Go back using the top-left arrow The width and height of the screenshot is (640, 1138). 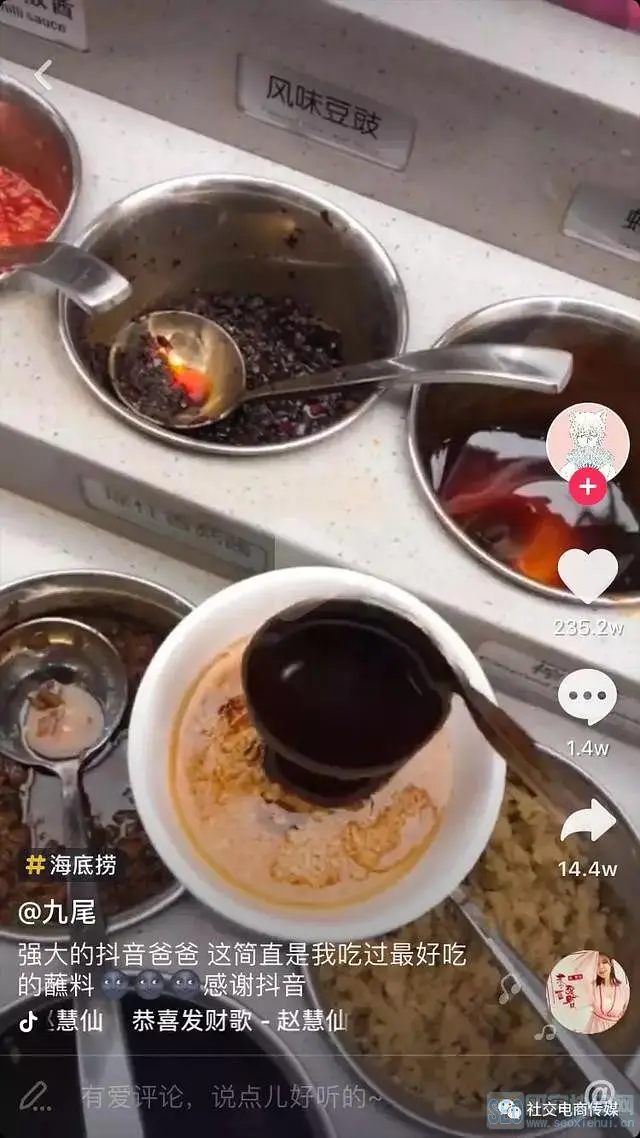coord(43,75)
